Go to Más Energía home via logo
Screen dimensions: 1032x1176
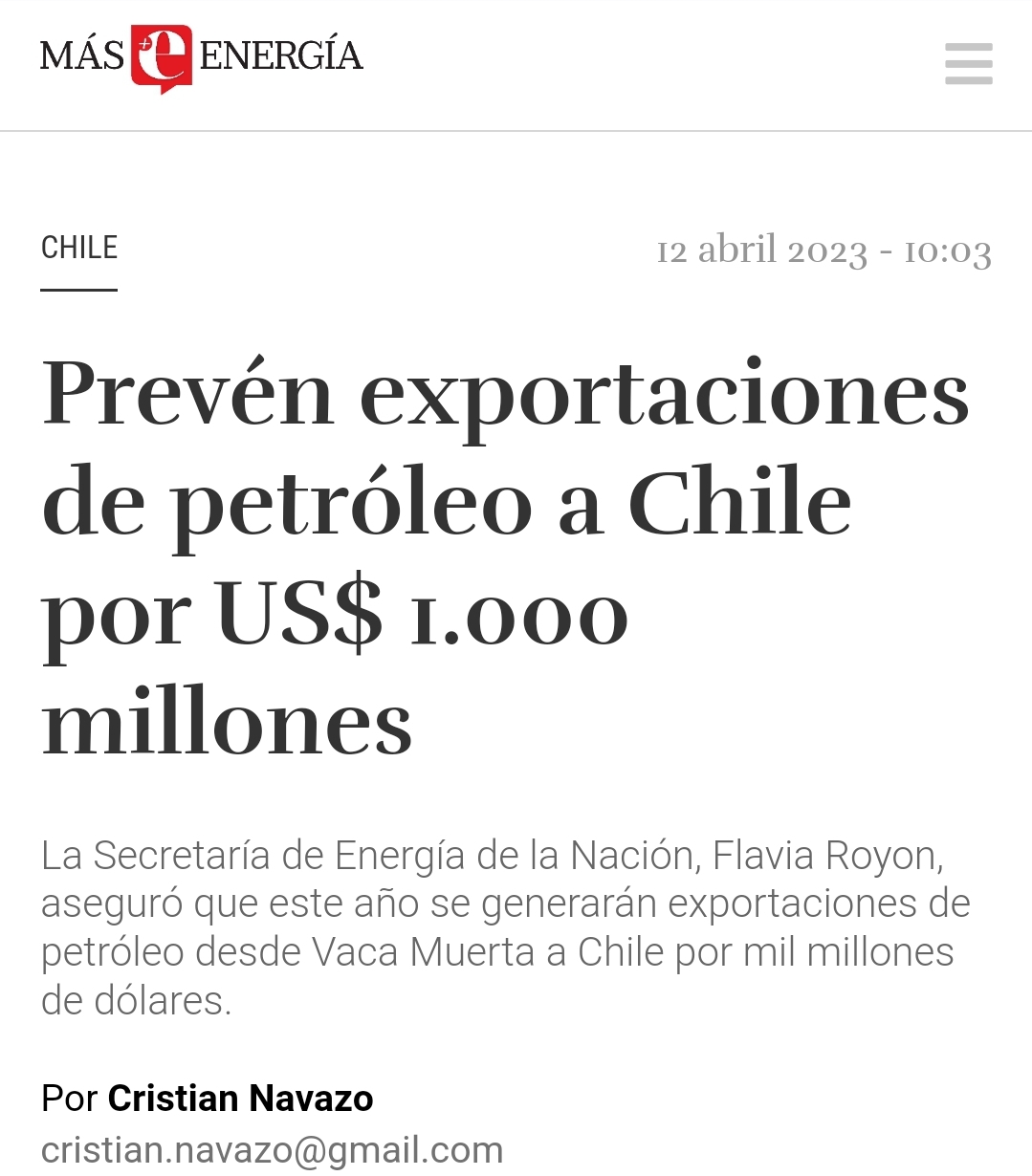pyautogui.click(x=201, y=57)
